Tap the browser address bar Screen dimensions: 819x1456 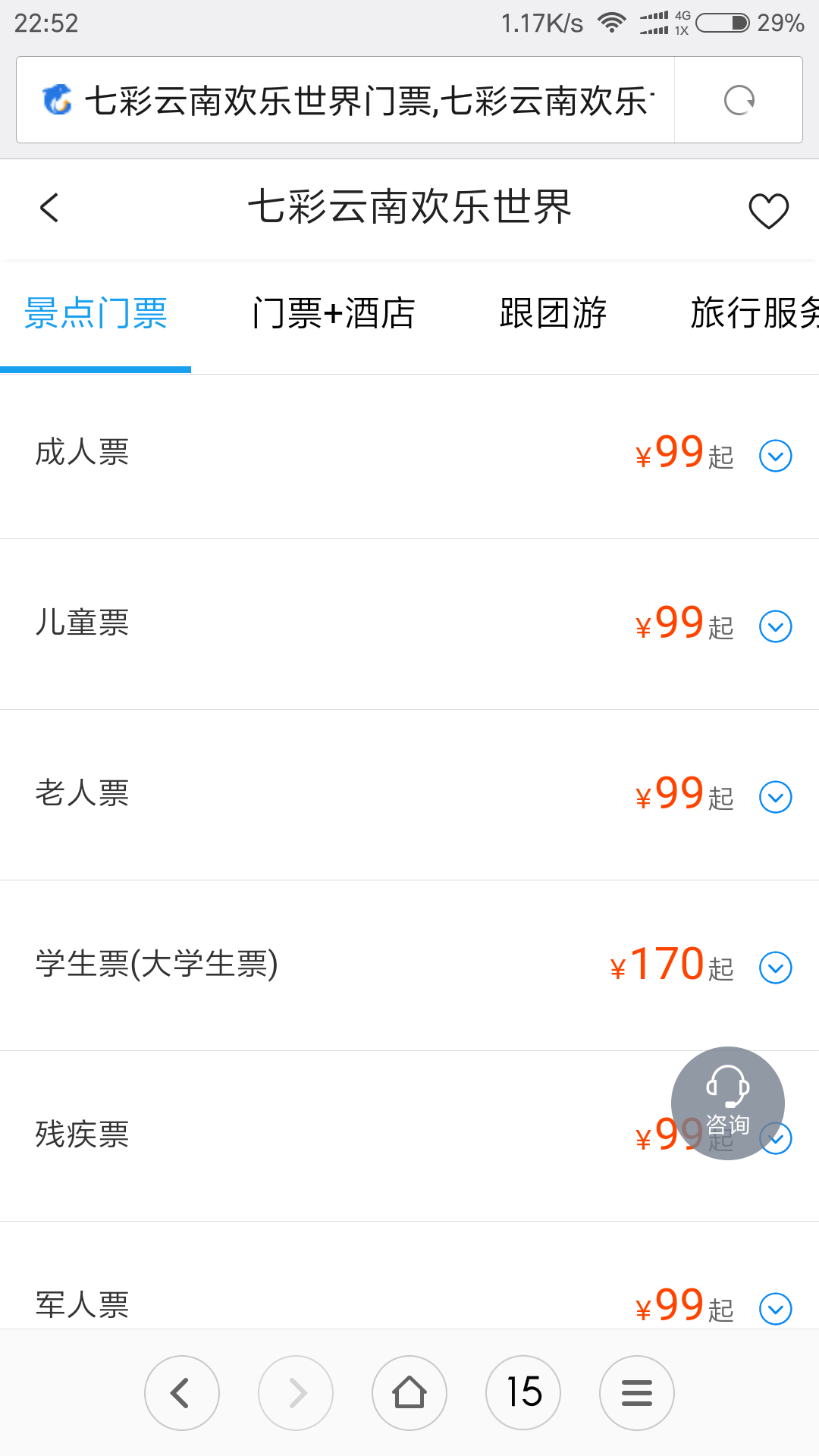tap(345, 100)
